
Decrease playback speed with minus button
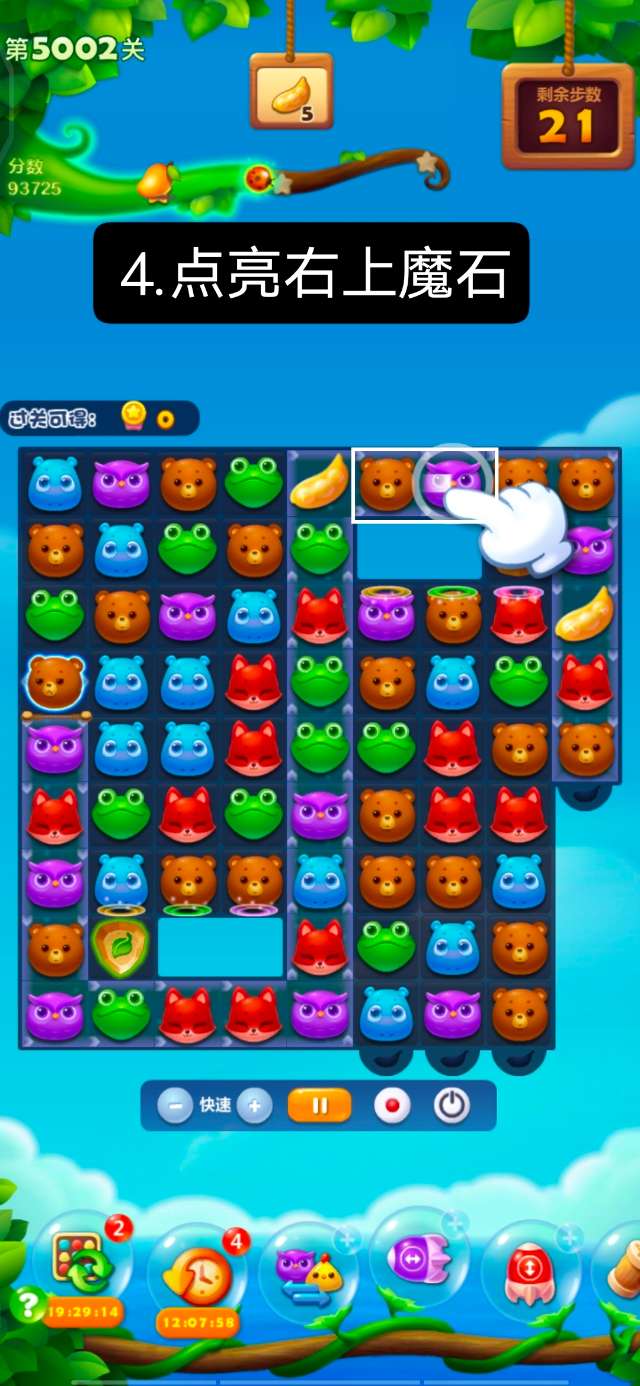coord(175,1106)
